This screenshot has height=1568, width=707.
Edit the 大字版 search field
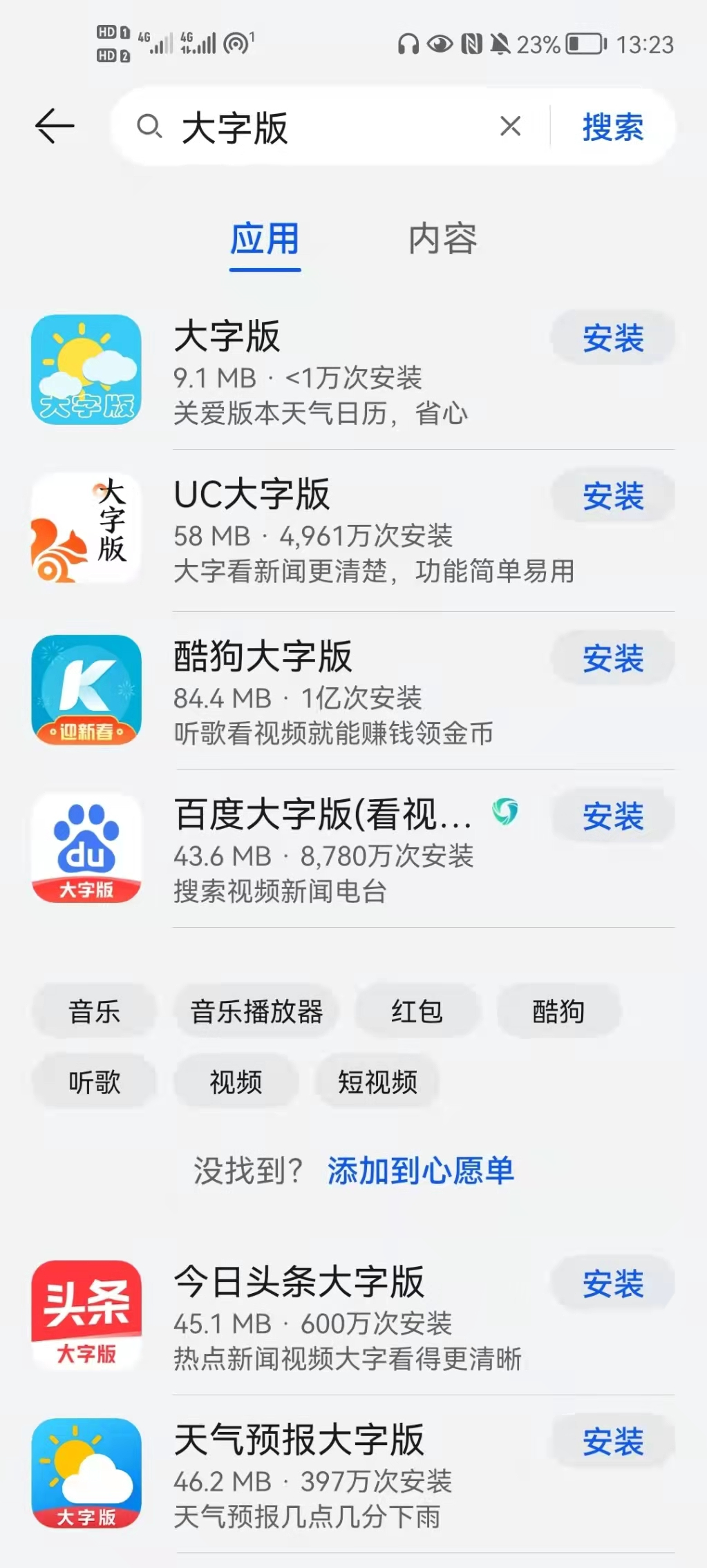(311, 128)
